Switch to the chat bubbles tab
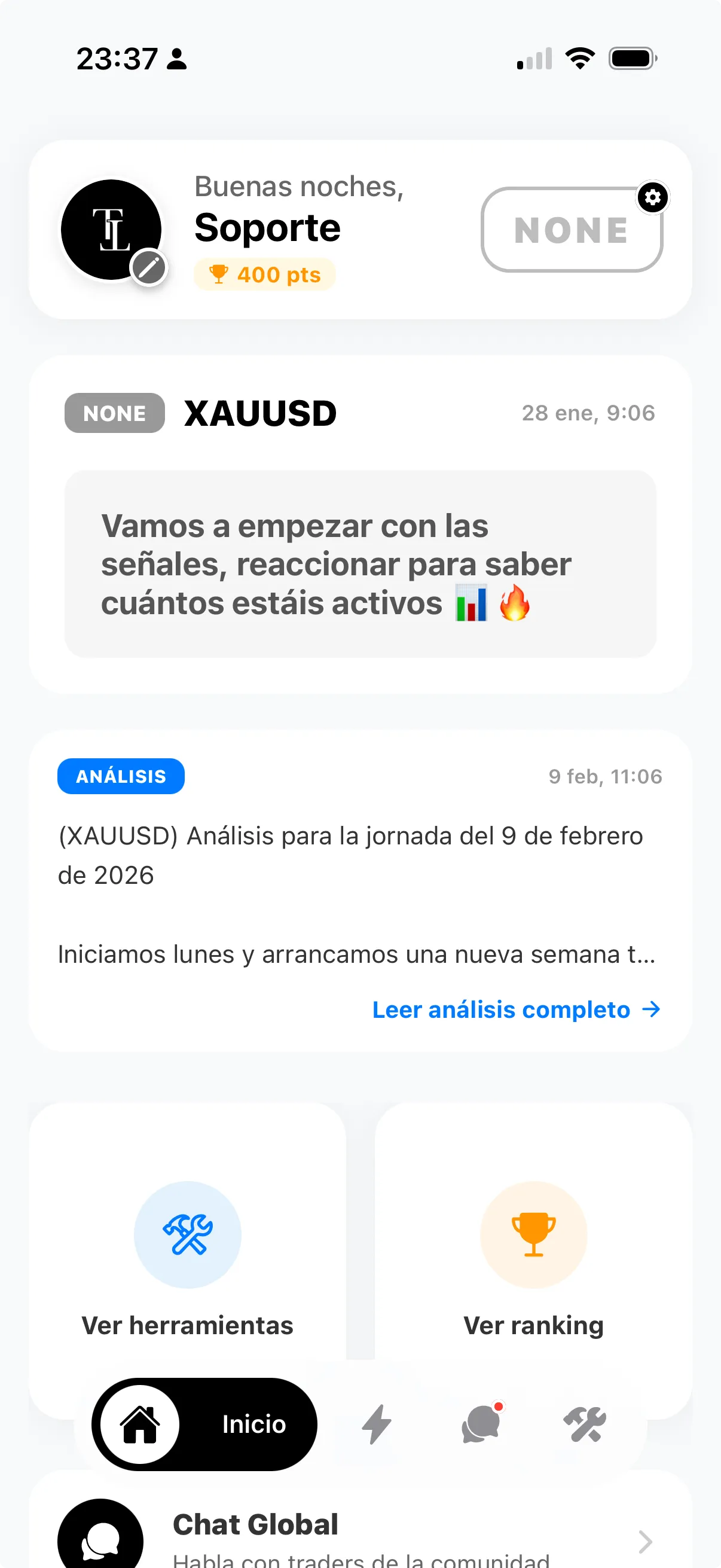Image resolution: width=721 pixels, height=1568 pixels. (x=481, y=1424)
